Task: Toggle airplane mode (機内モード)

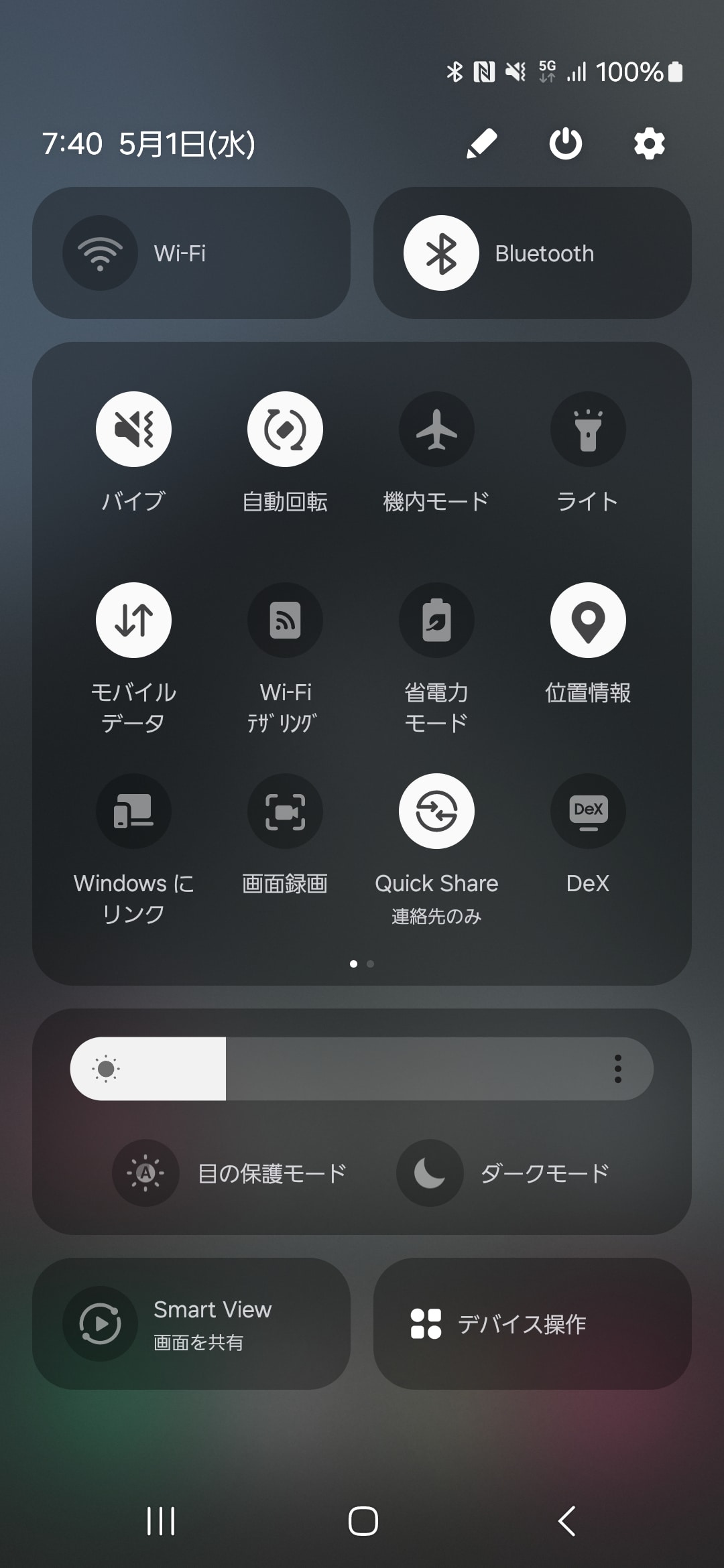Action: point(436,430)
